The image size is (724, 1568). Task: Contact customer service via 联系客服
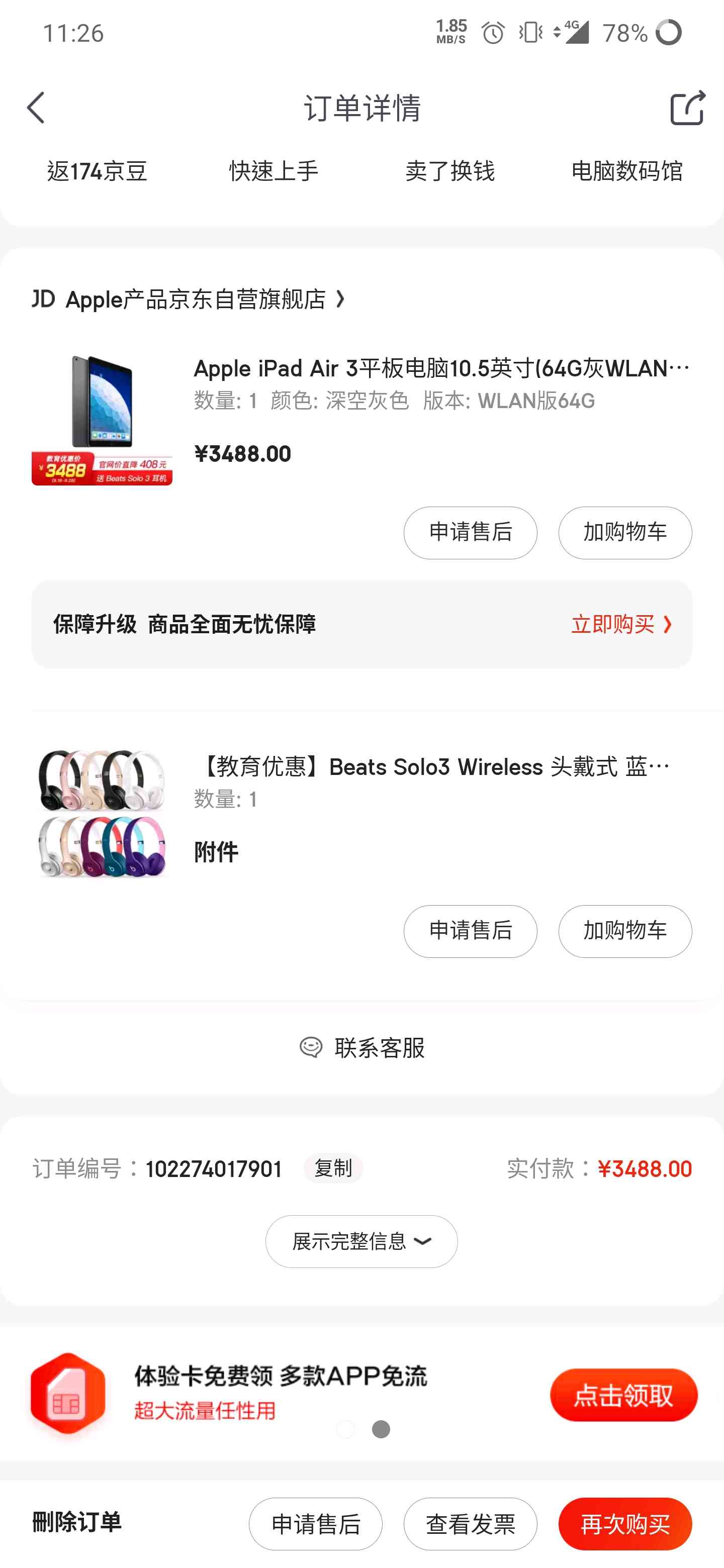(x=363, y=1047)
